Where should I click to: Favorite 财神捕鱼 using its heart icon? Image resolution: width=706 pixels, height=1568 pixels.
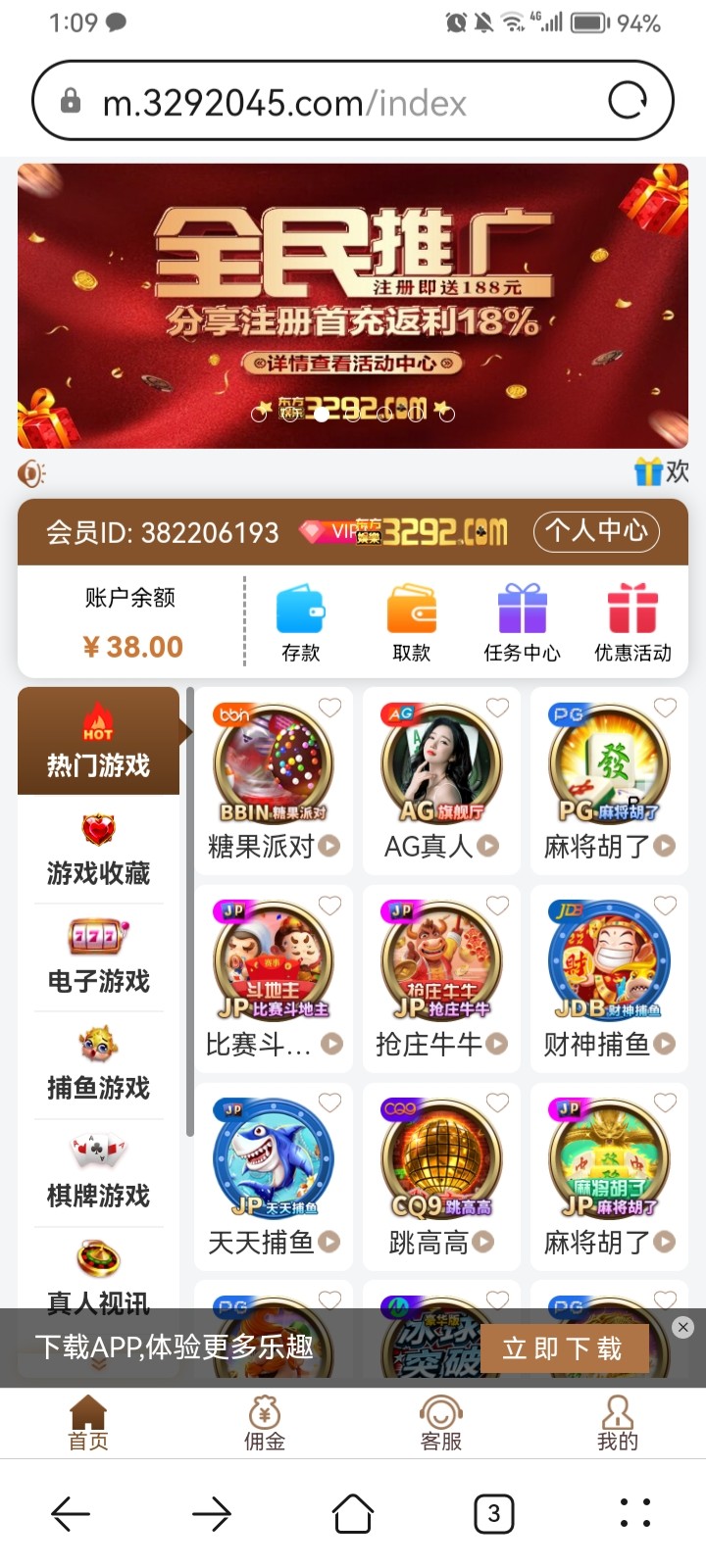(x=664, y=905)
